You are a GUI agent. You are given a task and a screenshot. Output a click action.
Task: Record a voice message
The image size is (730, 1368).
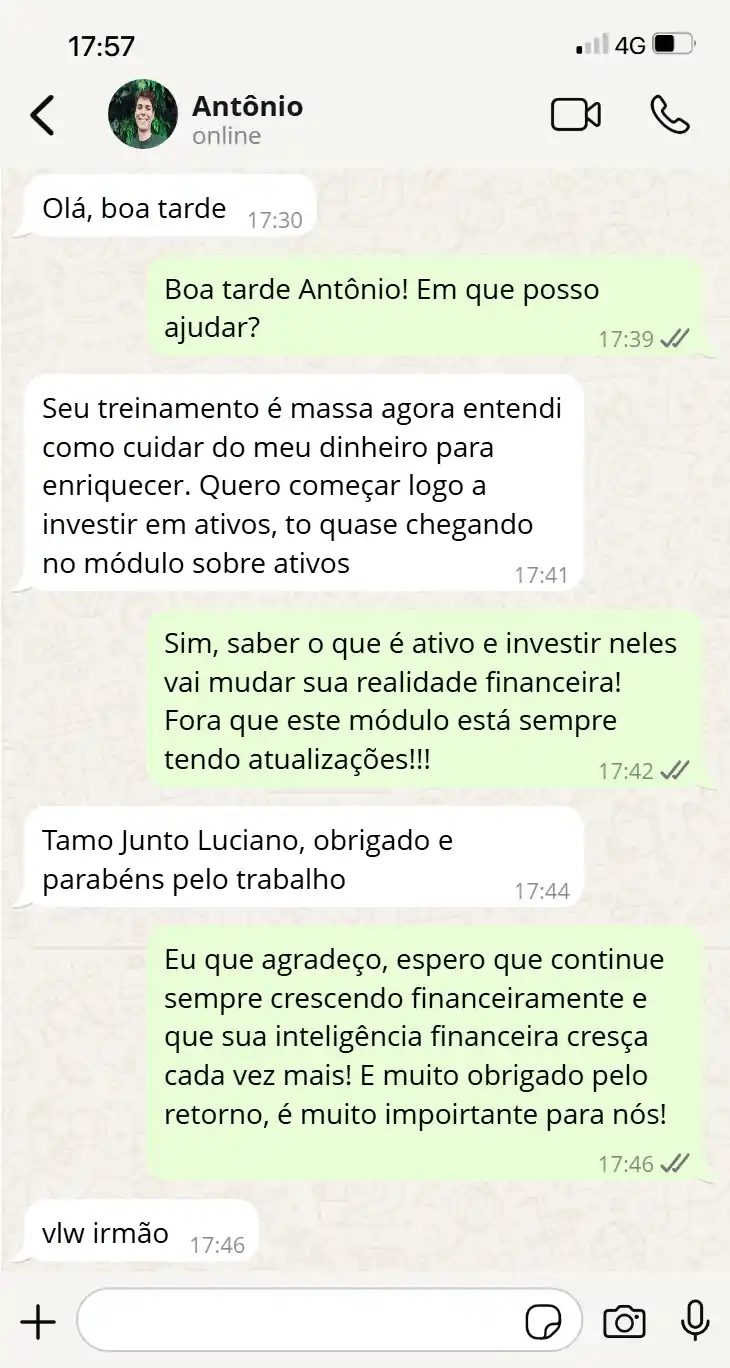tap(695, 1322)
